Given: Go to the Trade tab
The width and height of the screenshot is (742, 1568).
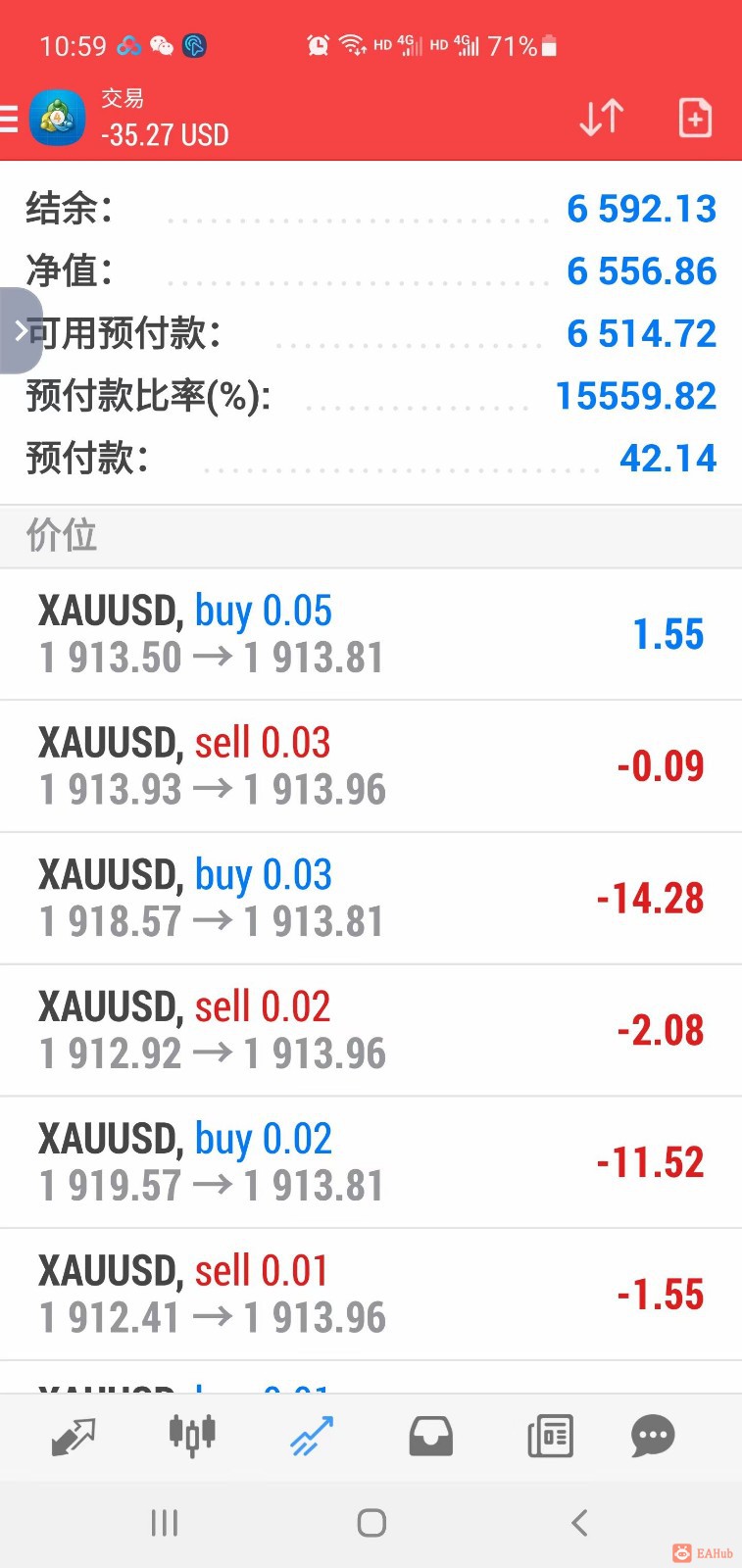Looking at the screenshot, I should [x=312, y=1437].
